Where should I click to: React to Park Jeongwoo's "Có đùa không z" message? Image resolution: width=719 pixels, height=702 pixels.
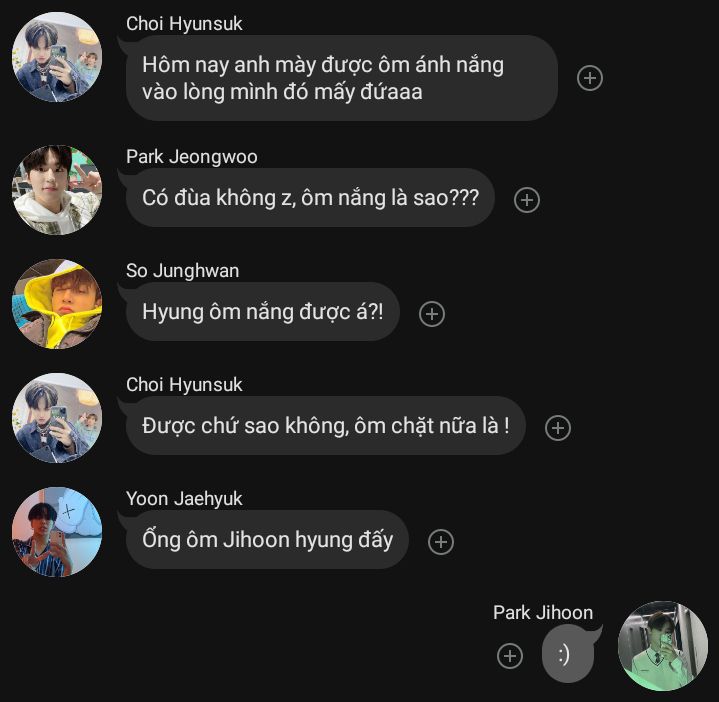pos(527,200)
